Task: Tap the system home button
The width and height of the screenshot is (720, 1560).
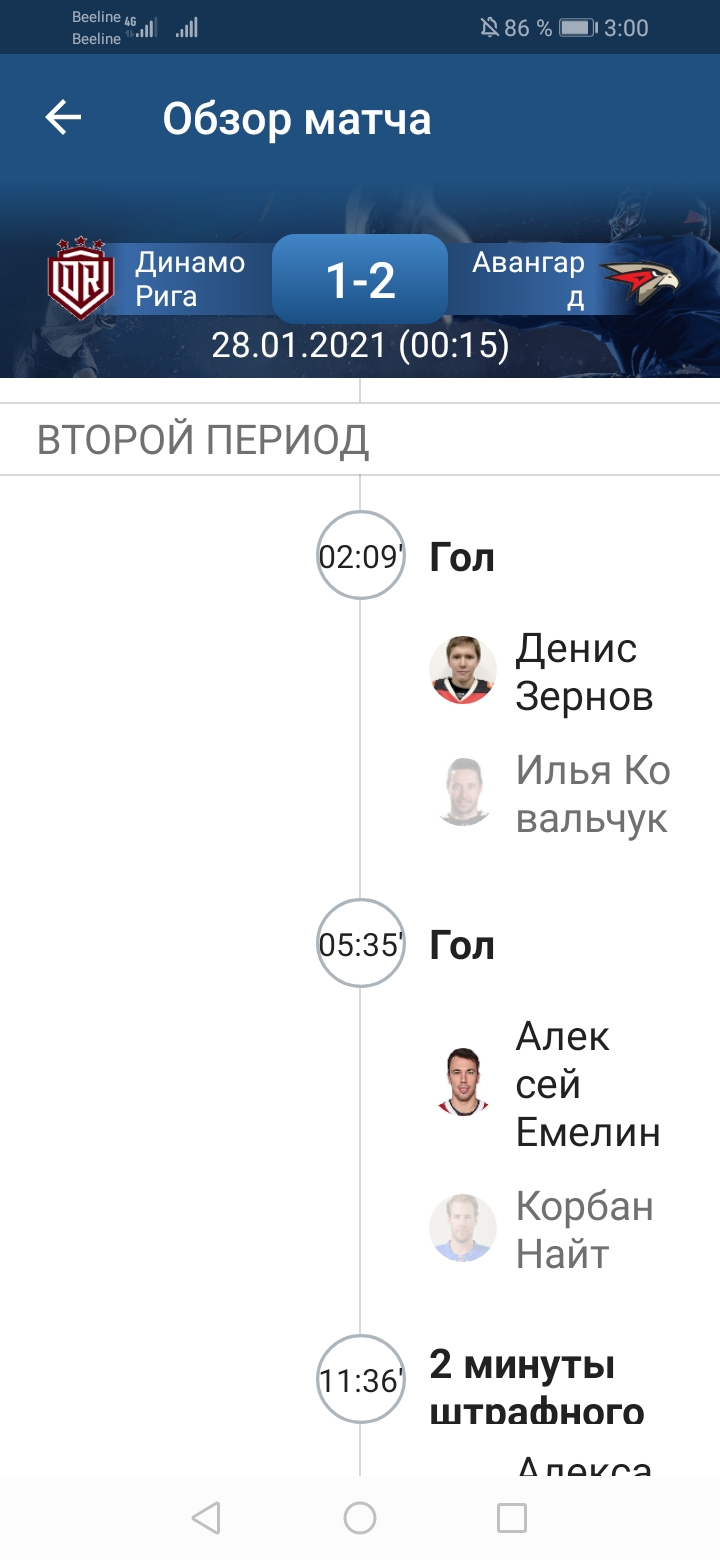Action: click(360, 1518)
